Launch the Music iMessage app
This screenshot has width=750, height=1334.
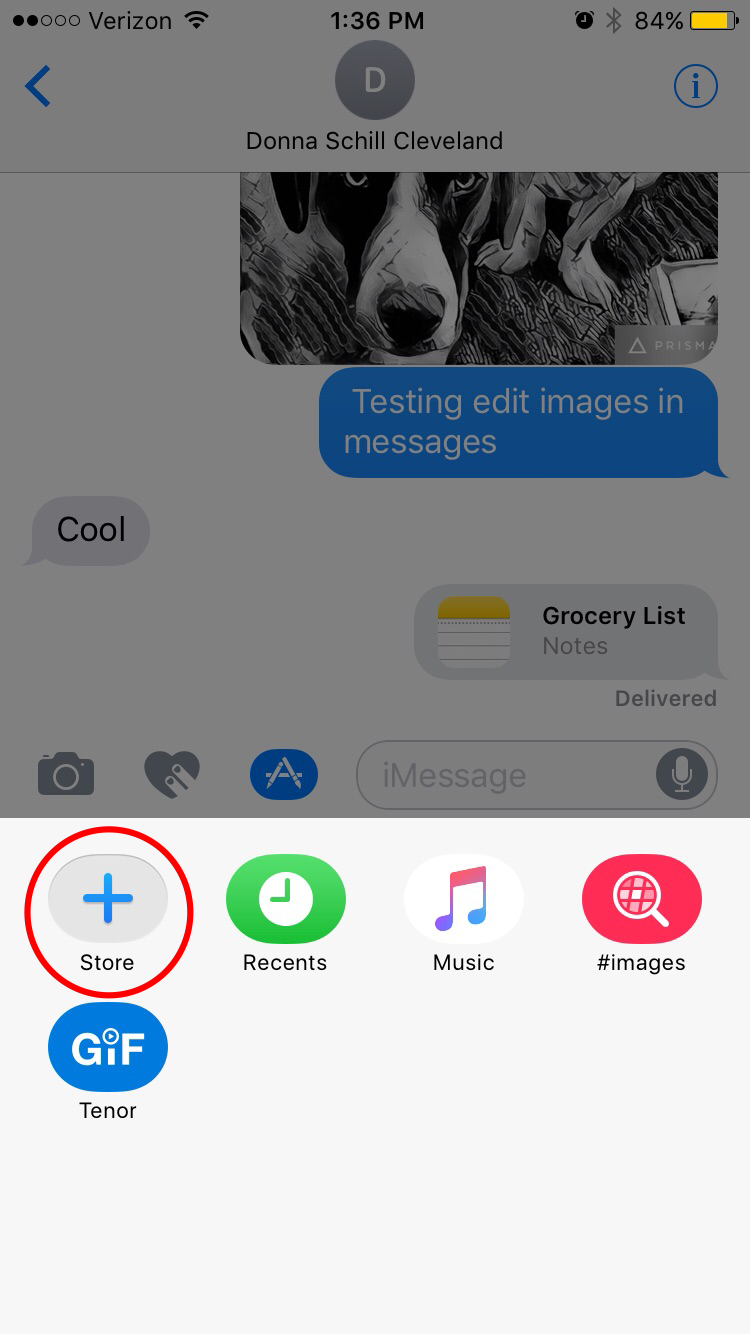pyautogui.click(x=463, y=899)
